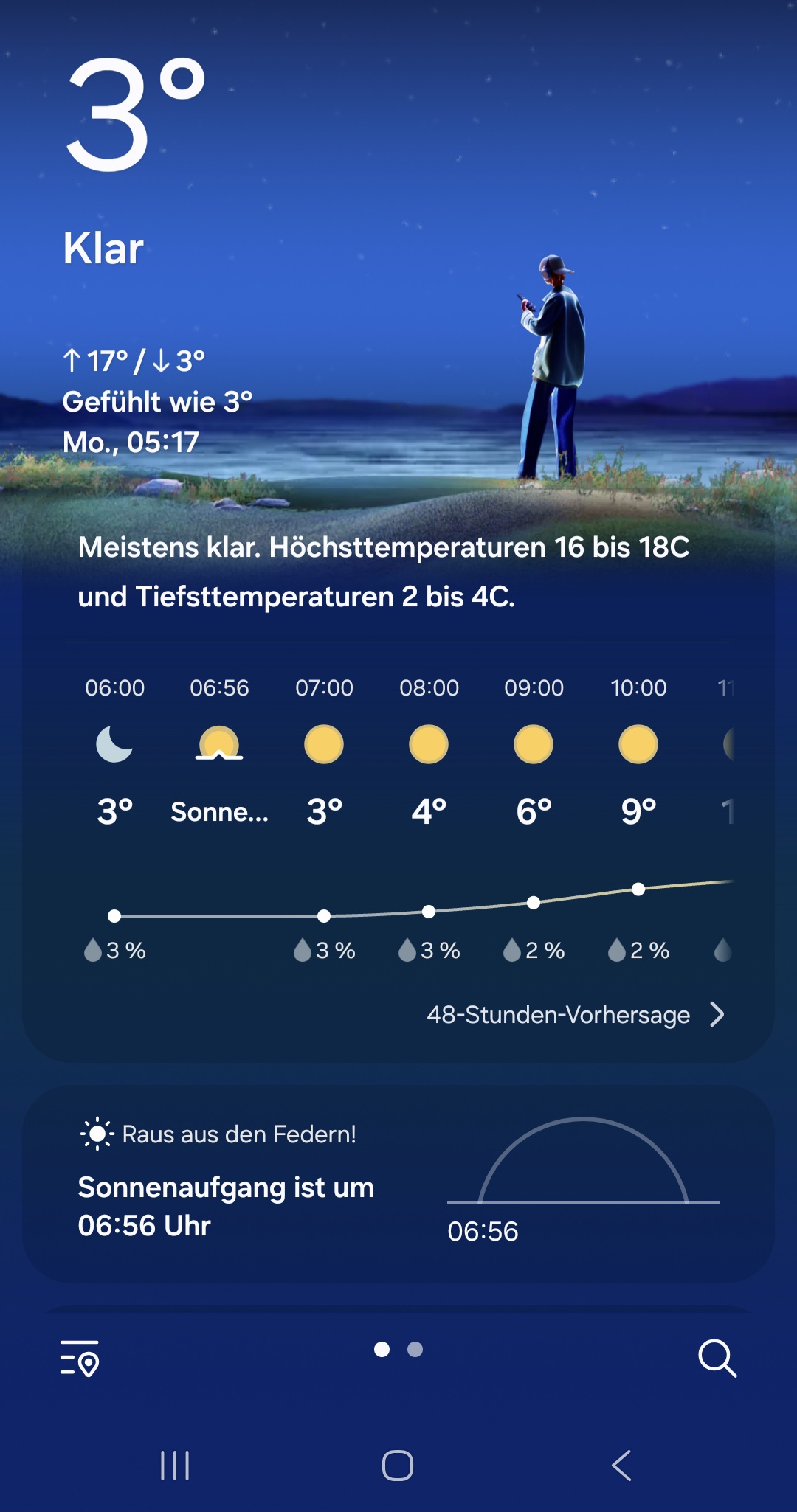Click the Sonnenaufgang ist um 06:56 Uhr text

pyautogui.click(x=226, y=1207)
